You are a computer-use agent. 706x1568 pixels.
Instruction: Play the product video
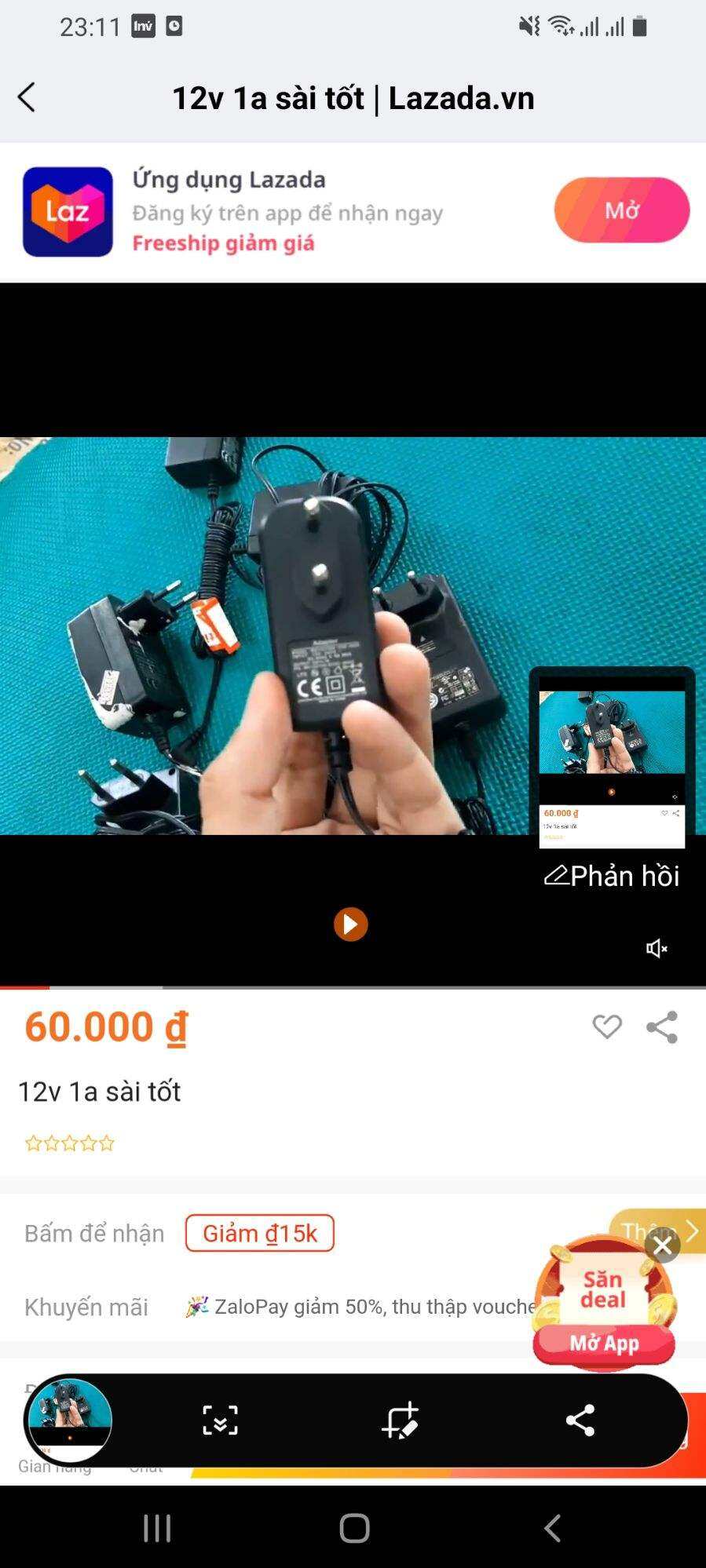pos(350,924)
